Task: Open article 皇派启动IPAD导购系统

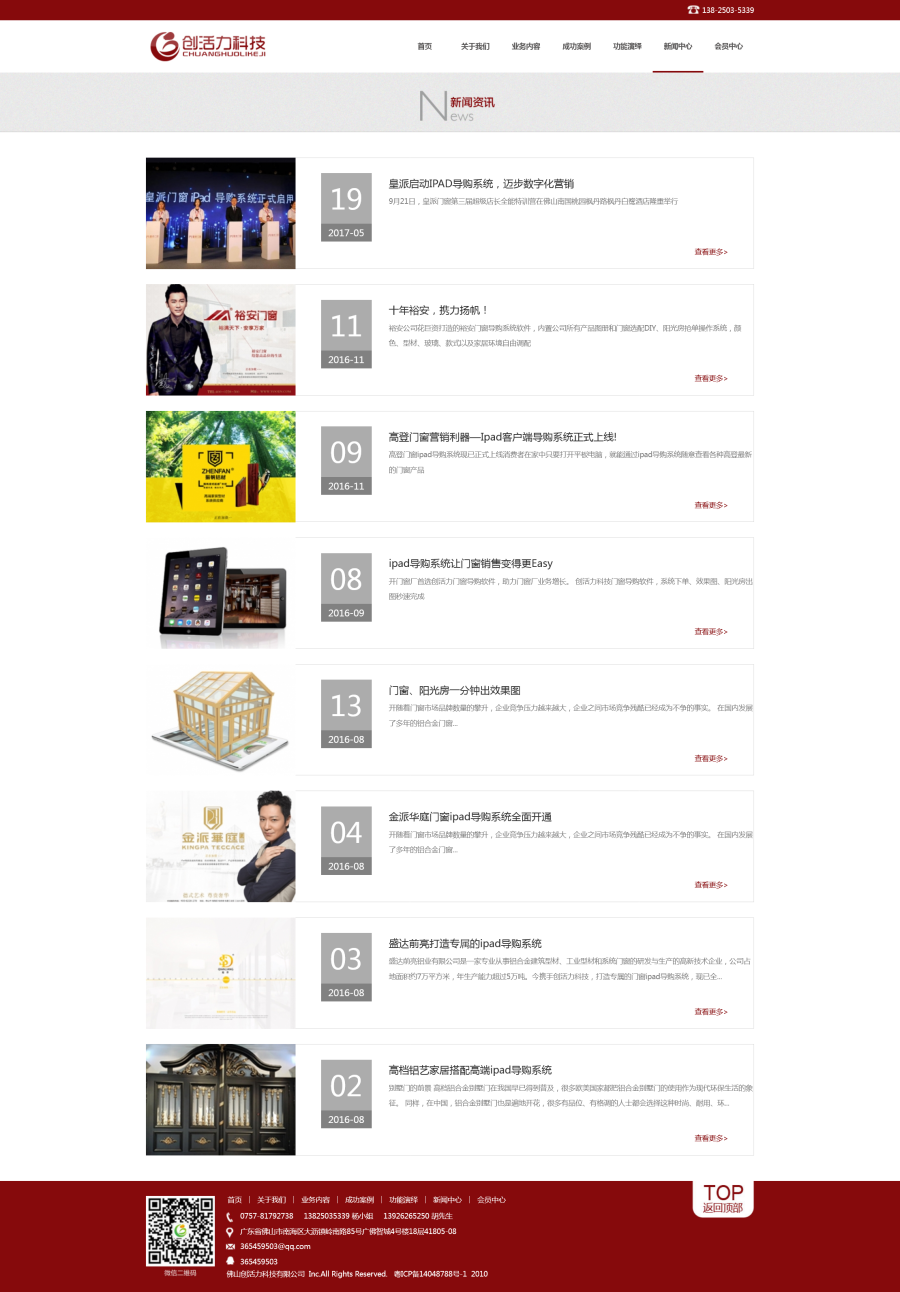Action: pos(481,184)
